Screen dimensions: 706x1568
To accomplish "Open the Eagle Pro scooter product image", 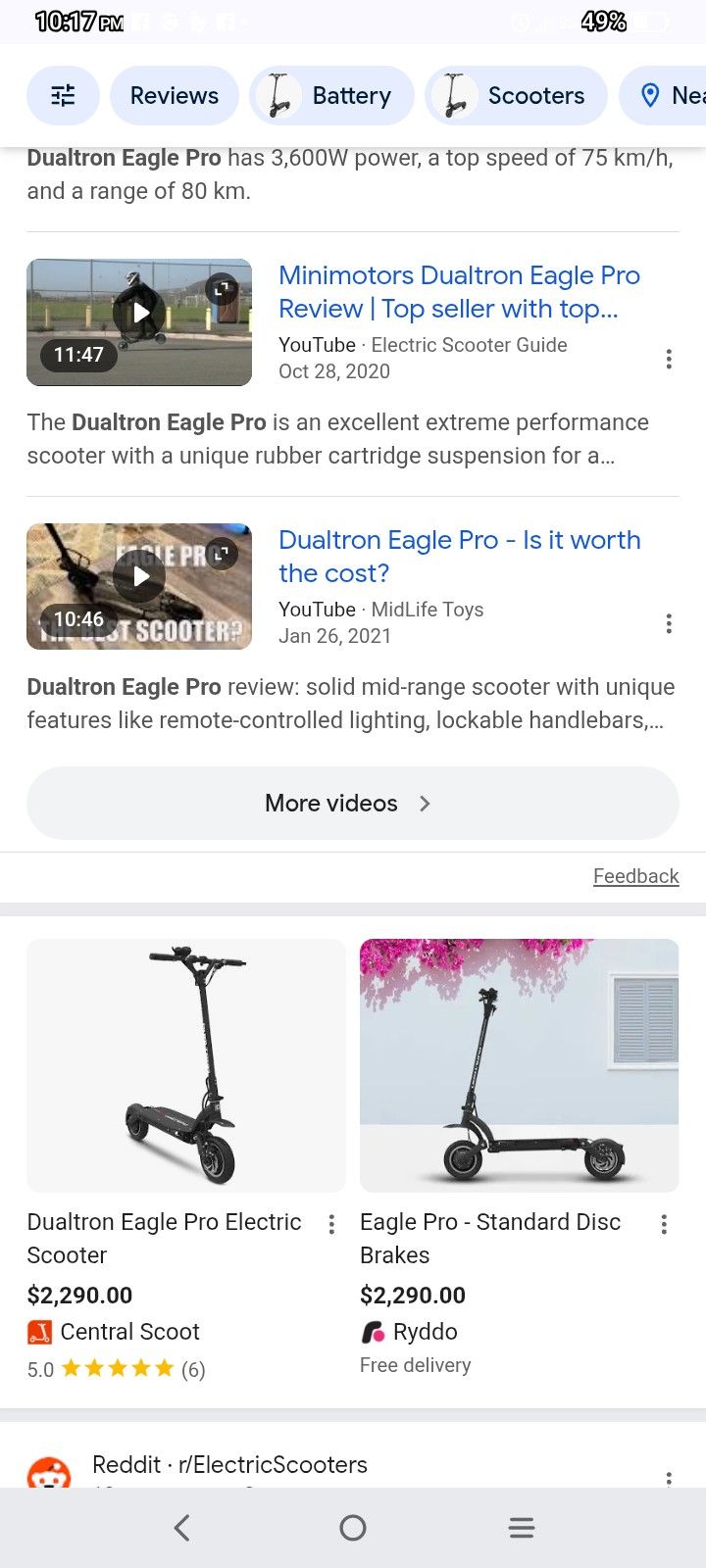I will 519,1065.
